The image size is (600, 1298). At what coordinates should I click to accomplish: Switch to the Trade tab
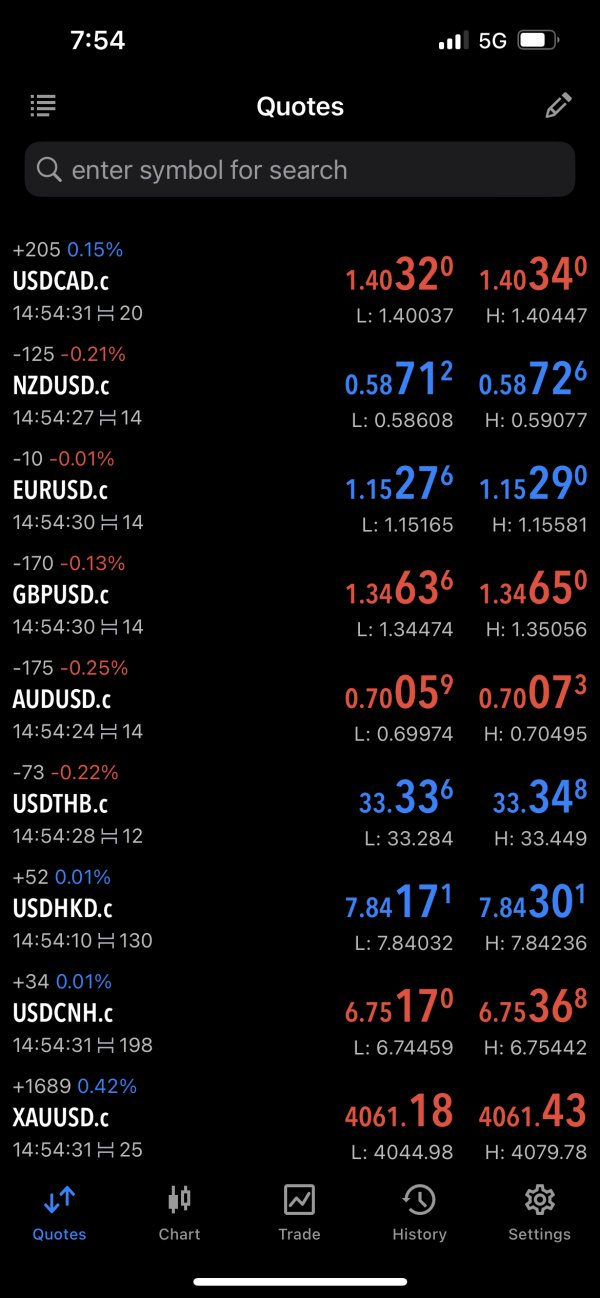click(x=299, y=1213)
